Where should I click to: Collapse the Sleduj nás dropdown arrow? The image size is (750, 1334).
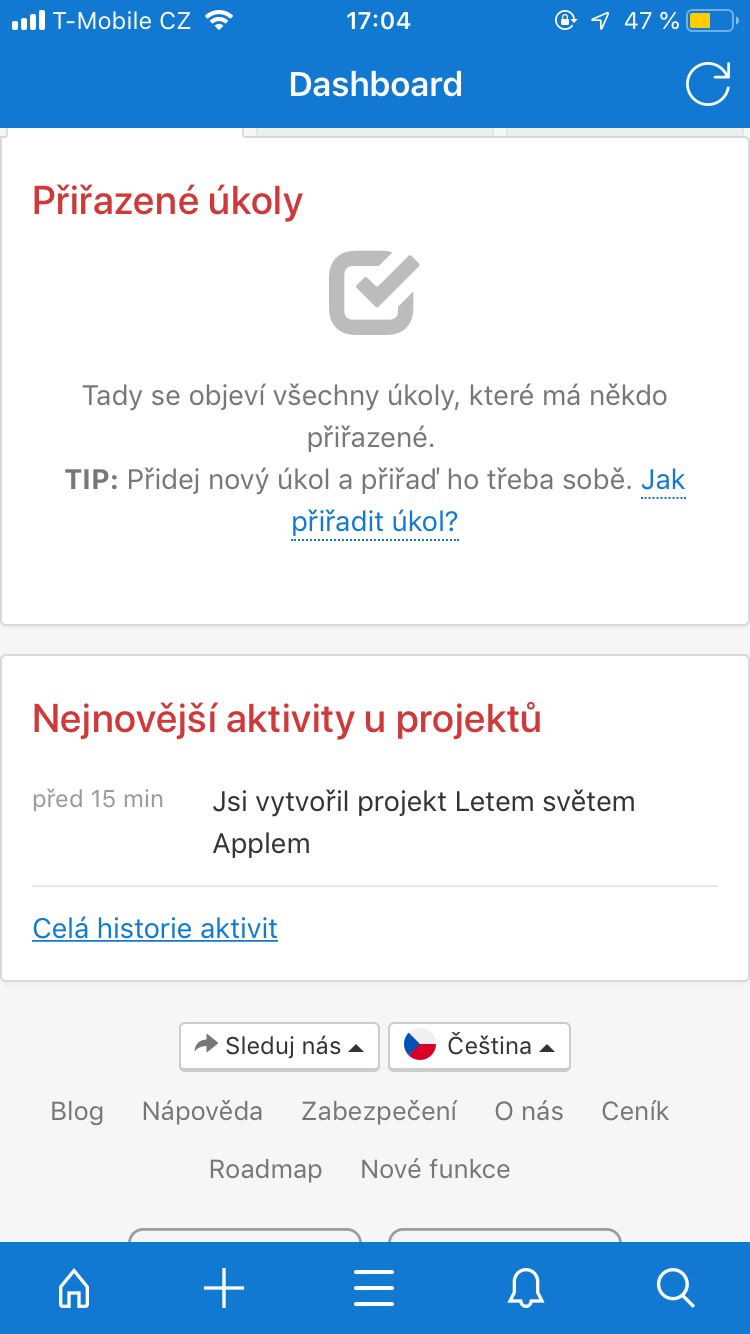pos(354,1046)
